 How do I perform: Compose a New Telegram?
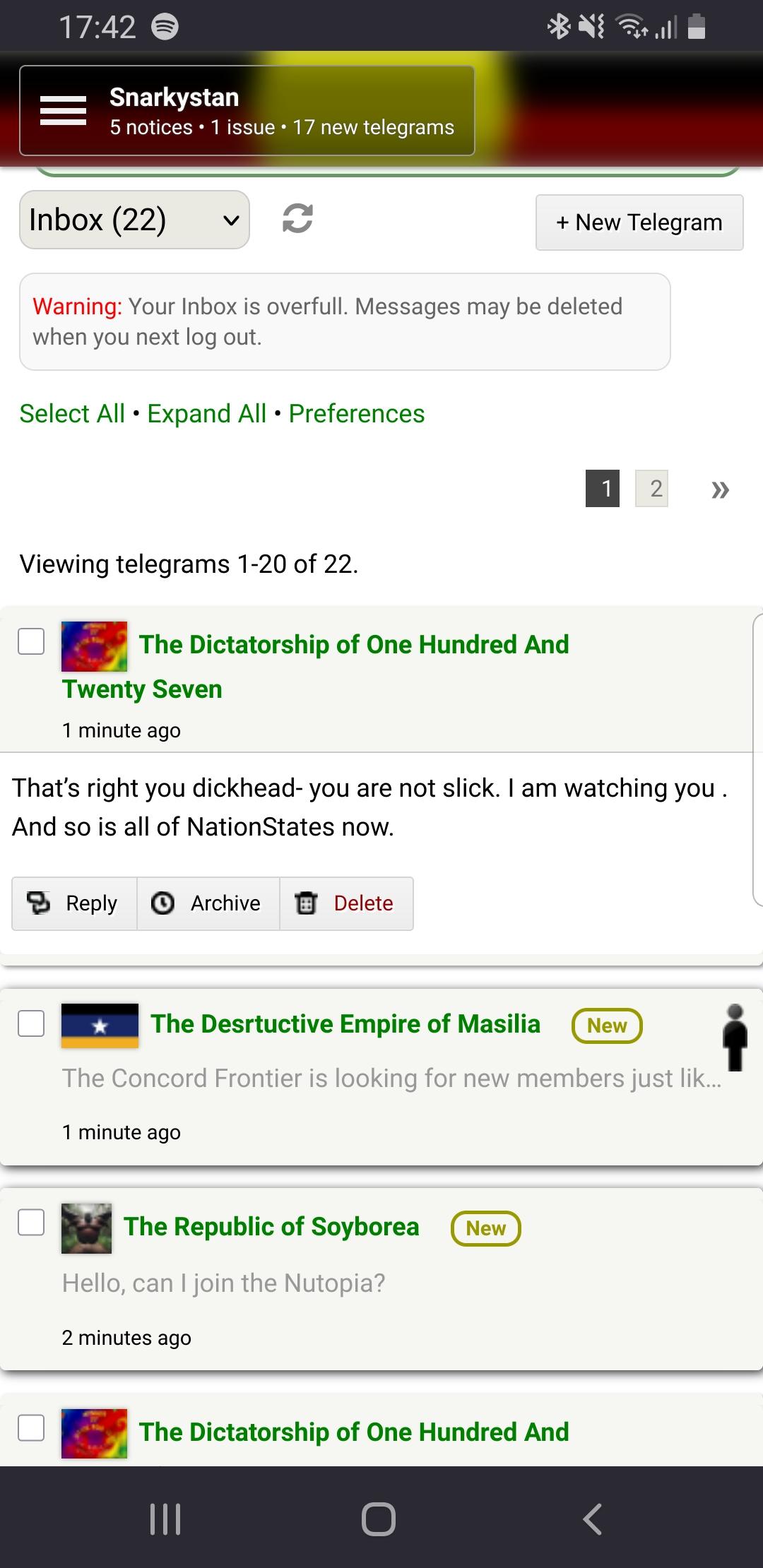[x=639, y=222]
